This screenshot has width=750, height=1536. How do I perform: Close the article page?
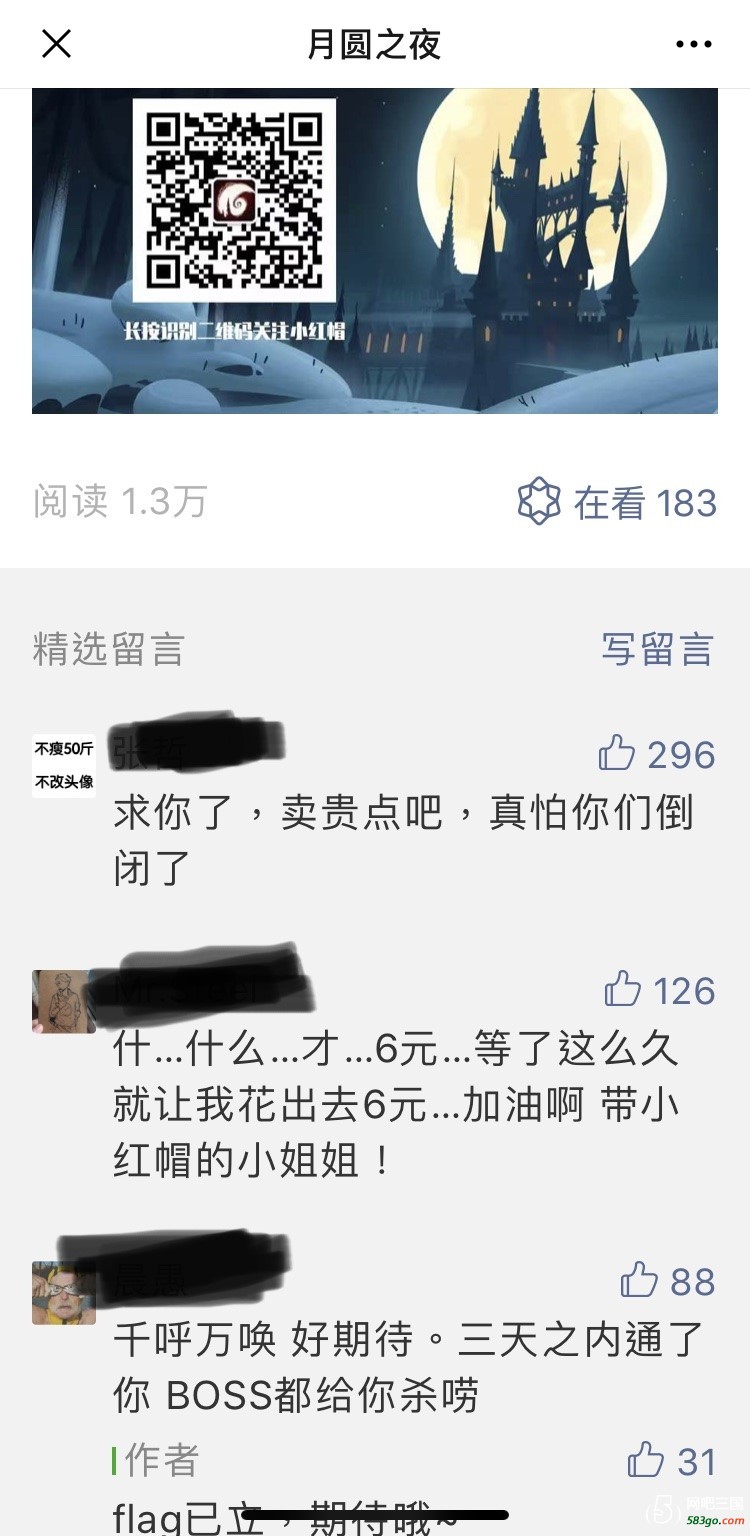pos(56,44)
